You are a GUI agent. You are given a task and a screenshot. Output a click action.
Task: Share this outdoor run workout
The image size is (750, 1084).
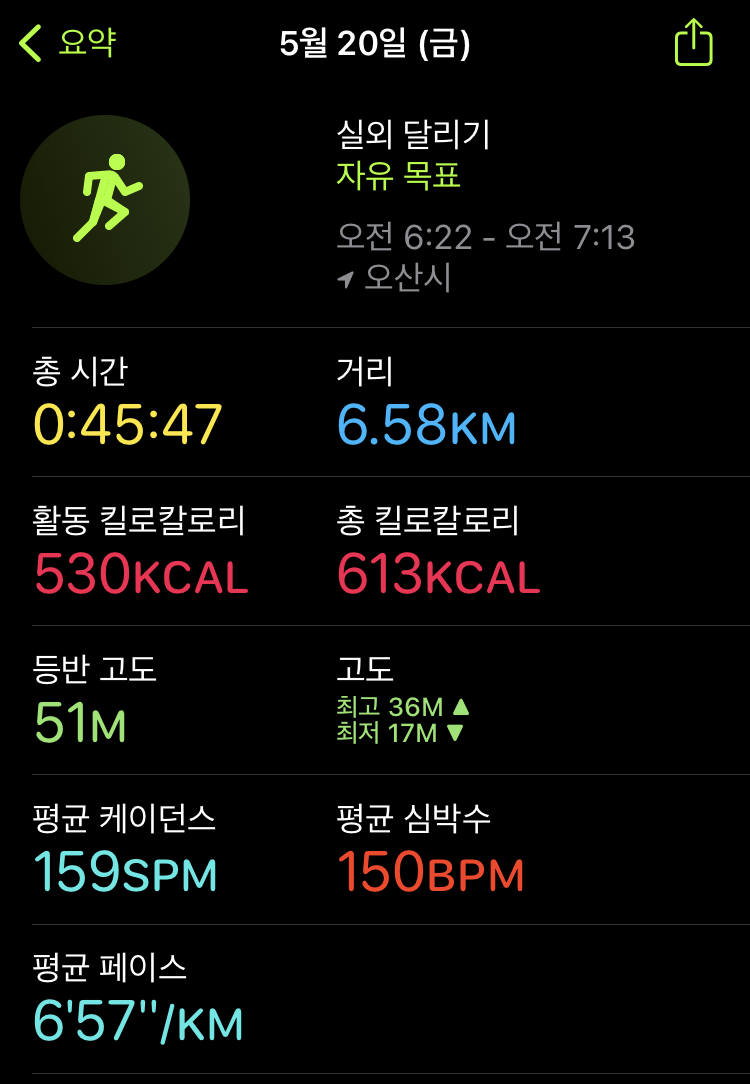click(693, 42)
